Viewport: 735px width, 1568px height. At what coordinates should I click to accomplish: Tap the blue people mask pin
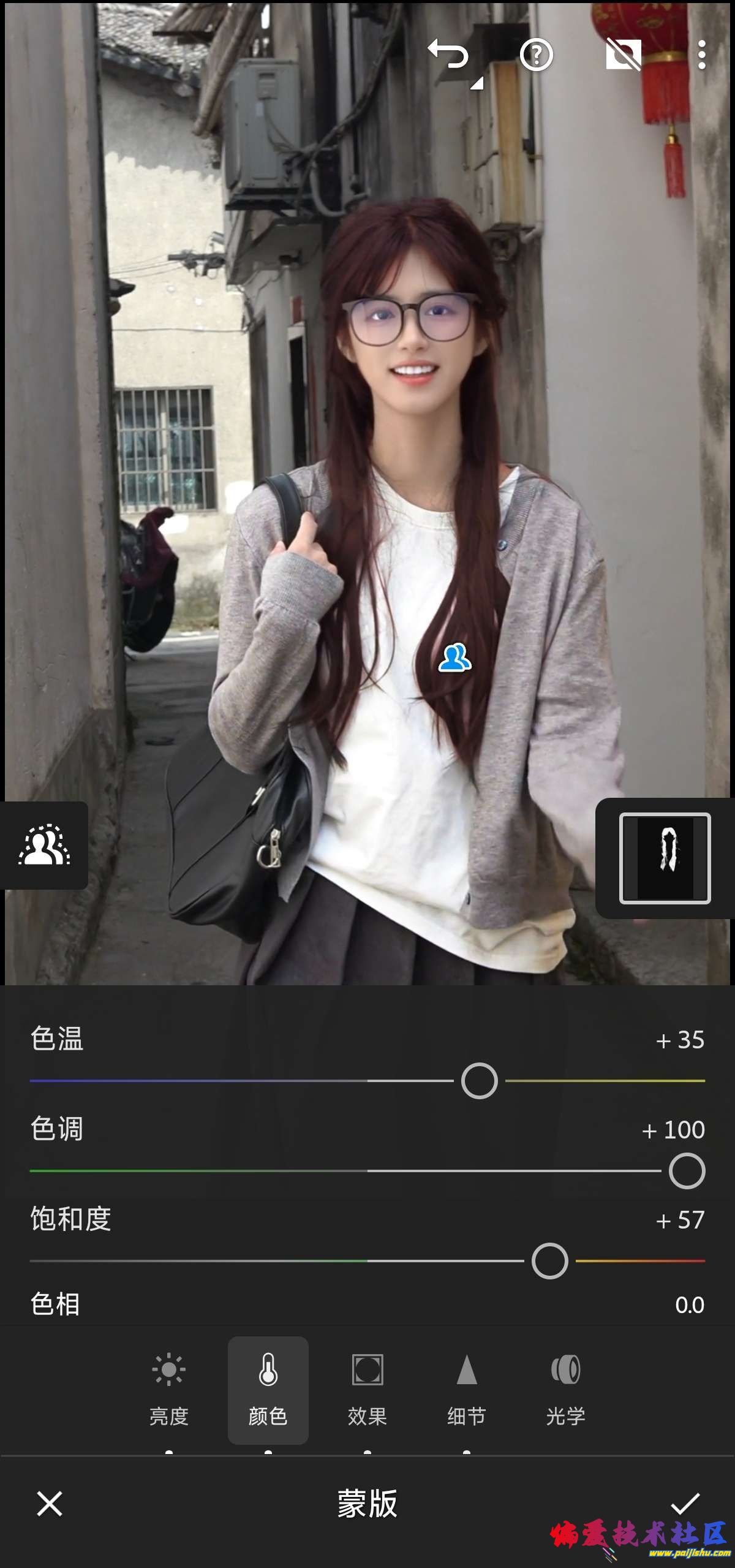(454, 659)
